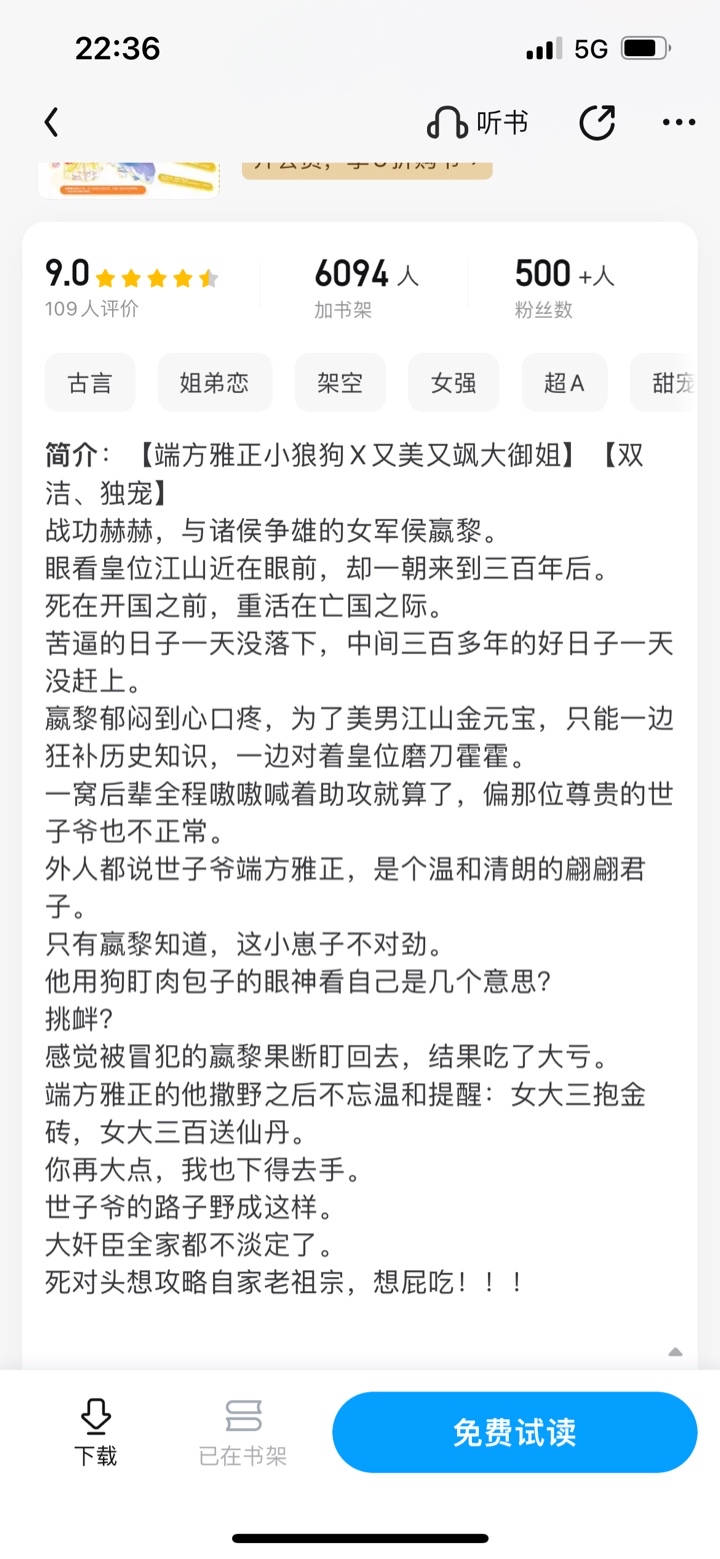720x1559 pixels.
Task: Go back using the top-left arrow
Action: click(52, 123)
